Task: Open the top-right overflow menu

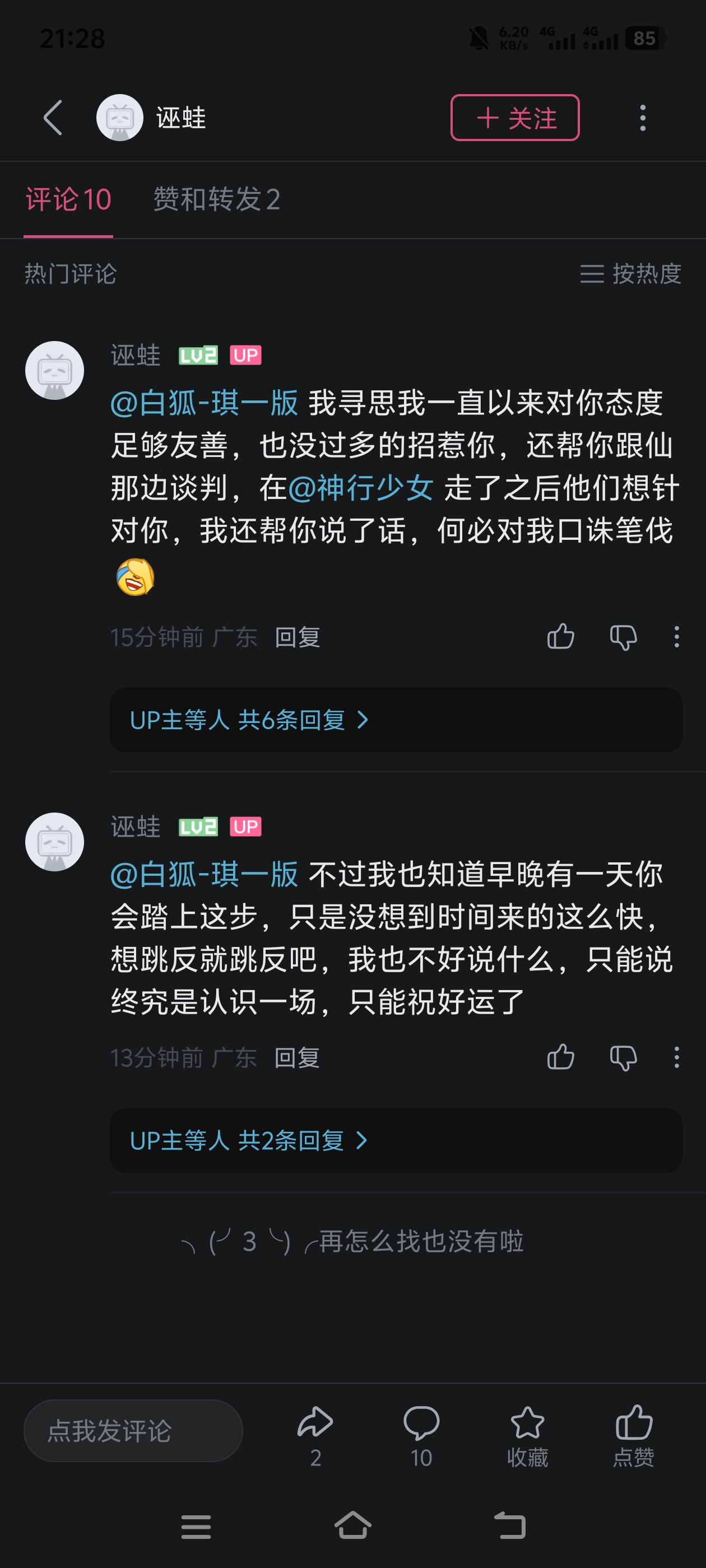Action: click(643, 118)
